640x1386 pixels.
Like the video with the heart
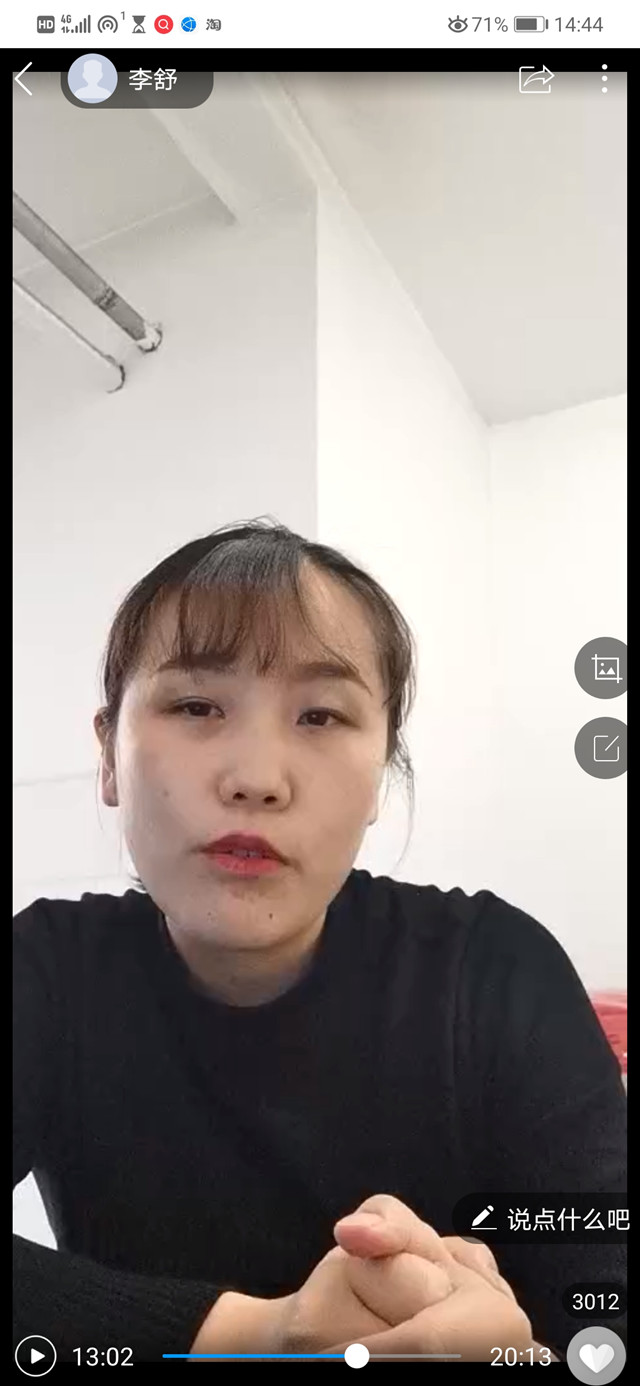point(596,1357)
